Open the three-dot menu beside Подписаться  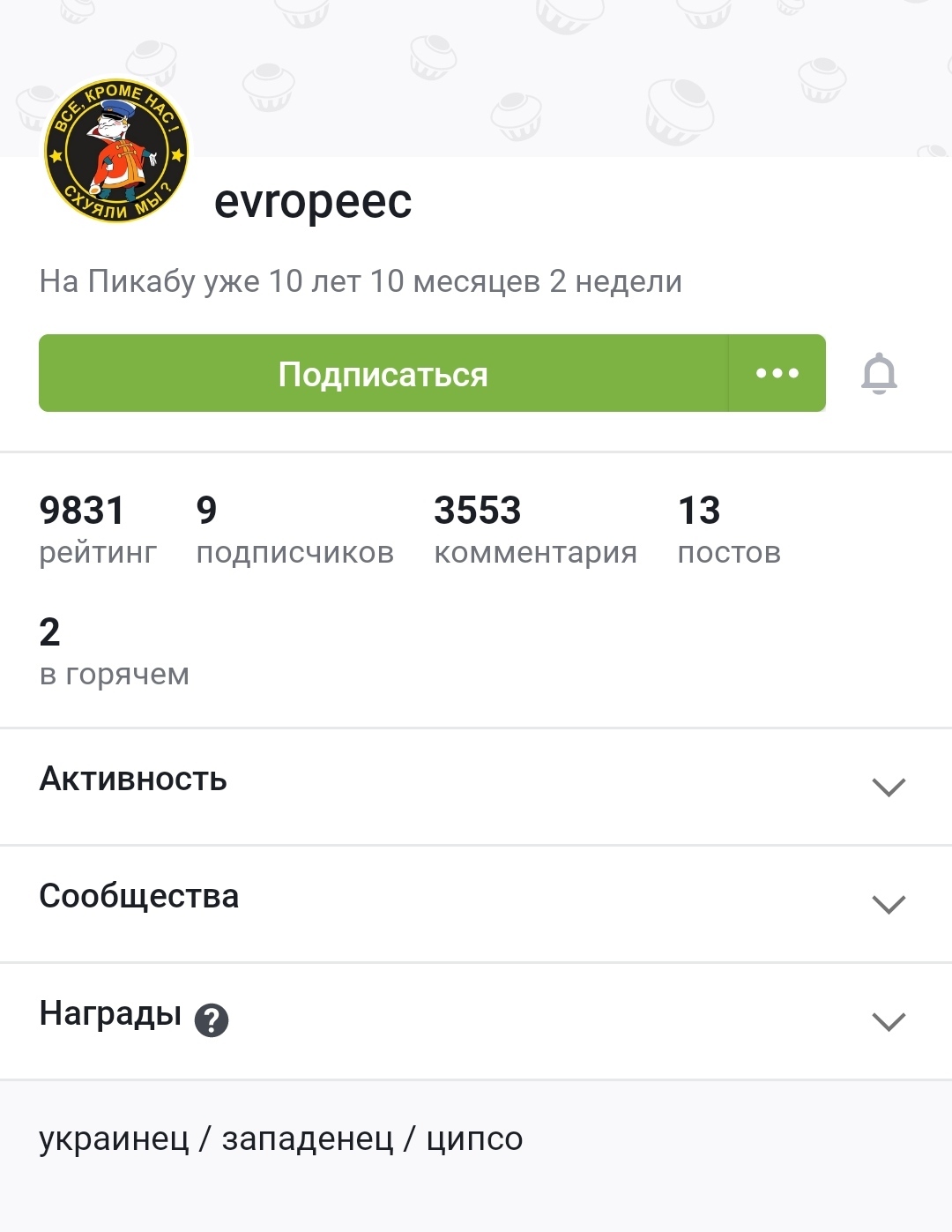coord(777,373)
